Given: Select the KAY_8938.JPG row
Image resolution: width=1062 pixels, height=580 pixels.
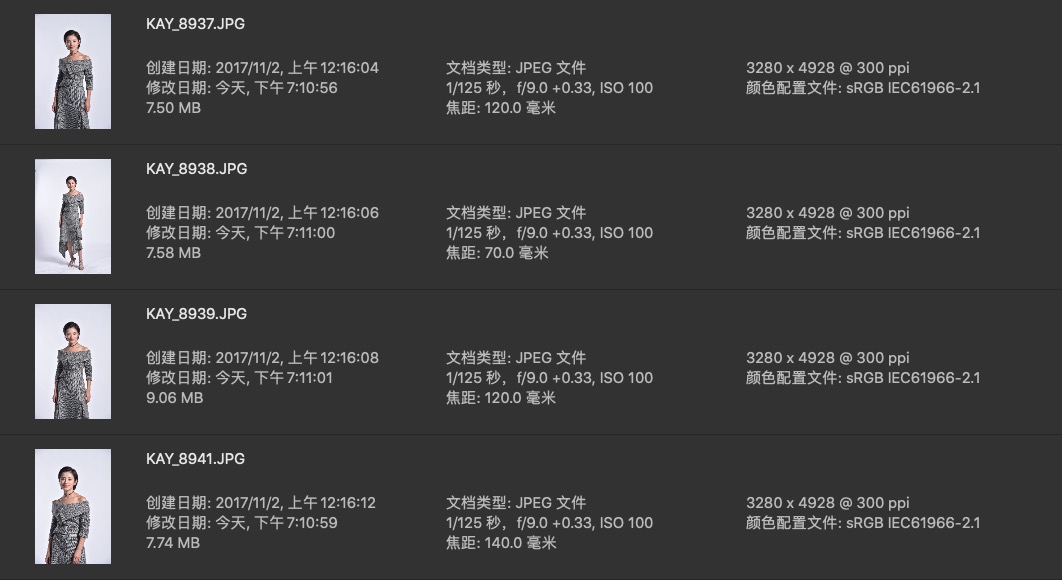Looking at the screenshot, I should pos(196,169).
